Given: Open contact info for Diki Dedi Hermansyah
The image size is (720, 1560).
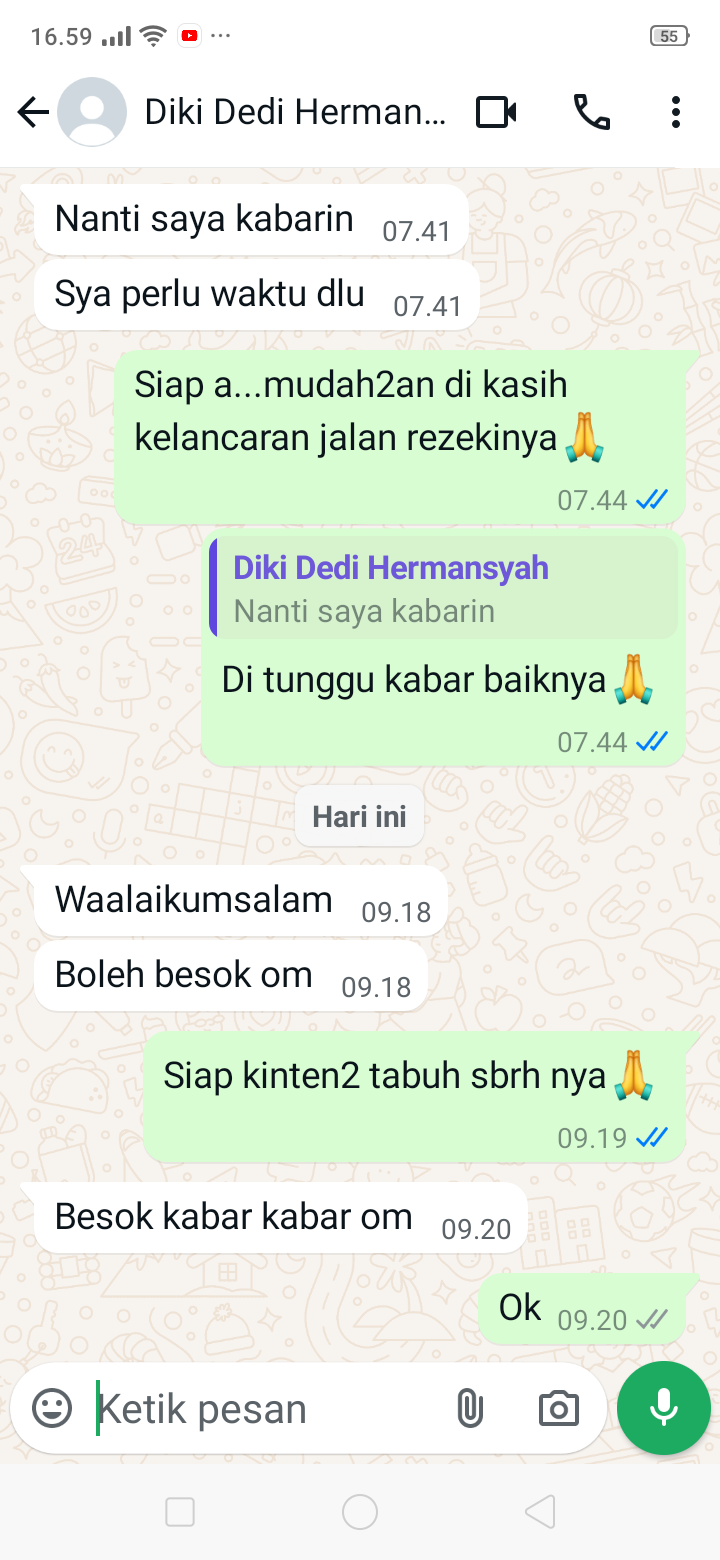Looking at the screenshot, I should click(295, 113).
